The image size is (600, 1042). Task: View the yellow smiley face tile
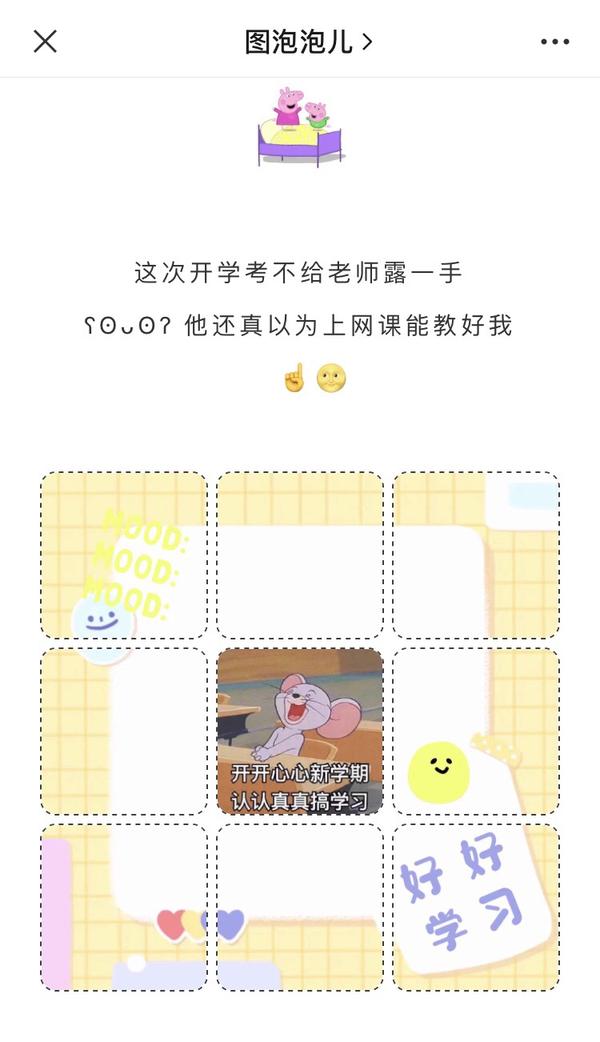click(476, 731)
